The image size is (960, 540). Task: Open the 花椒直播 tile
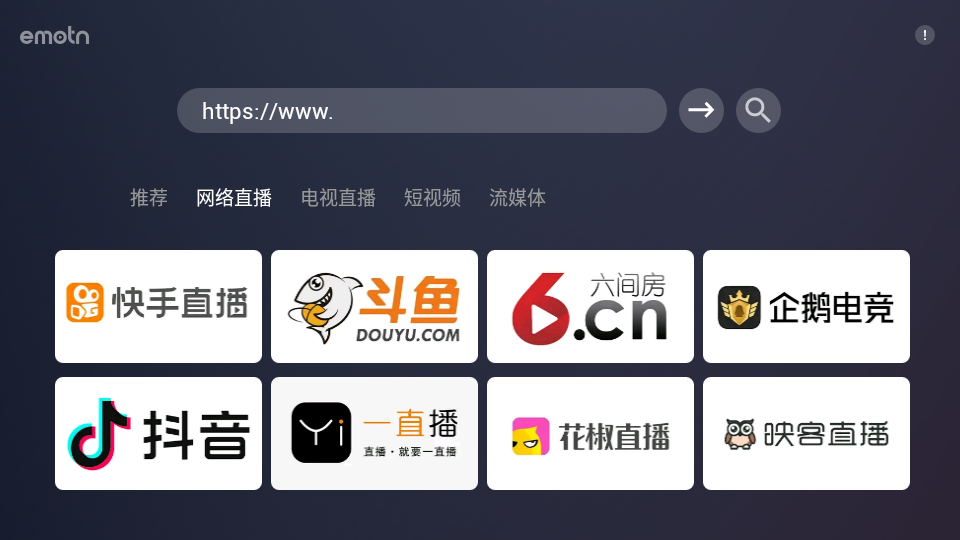590,433
